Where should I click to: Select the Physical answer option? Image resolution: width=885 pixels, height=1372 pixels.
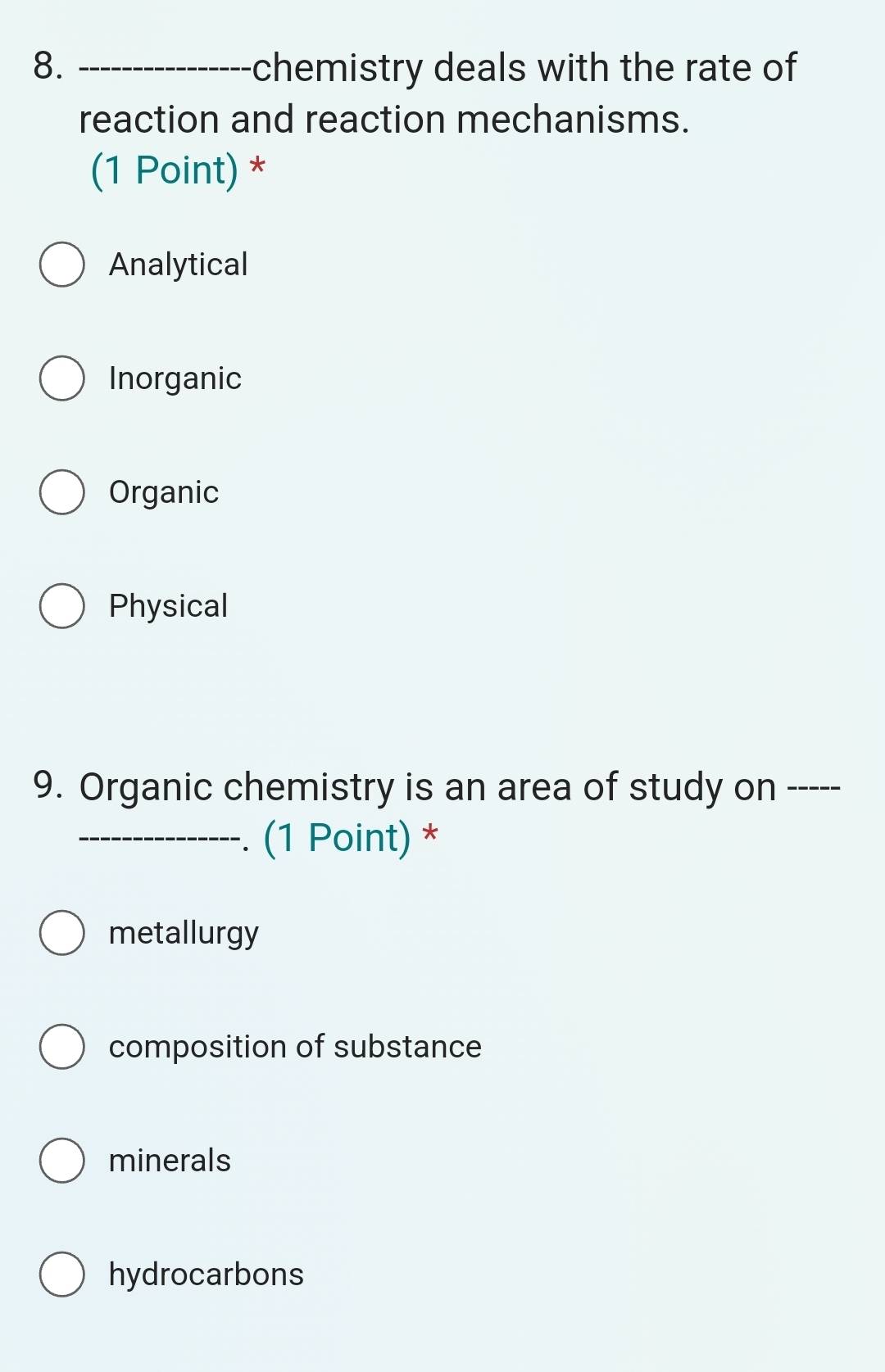(61, 606)
